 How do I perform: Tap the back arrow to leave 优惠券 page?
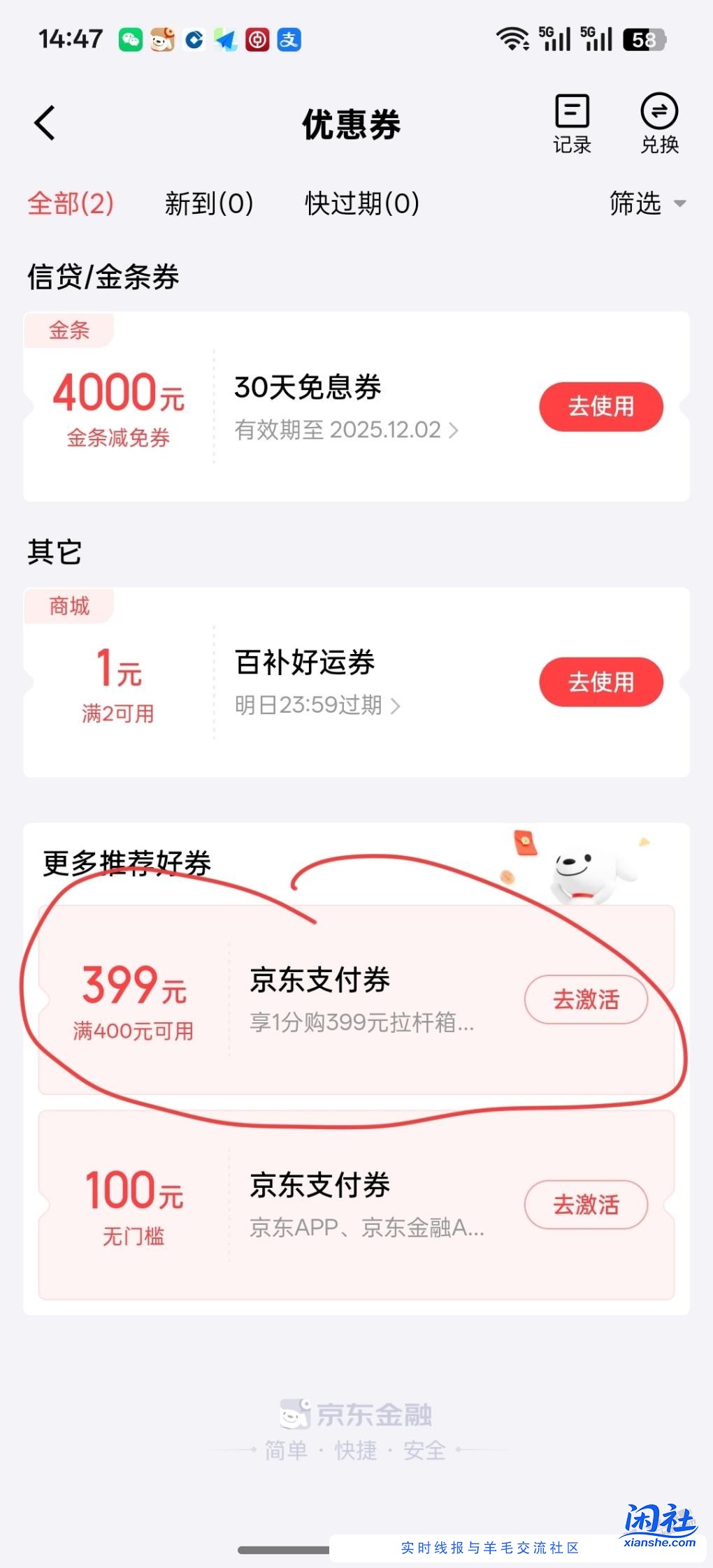44,122
